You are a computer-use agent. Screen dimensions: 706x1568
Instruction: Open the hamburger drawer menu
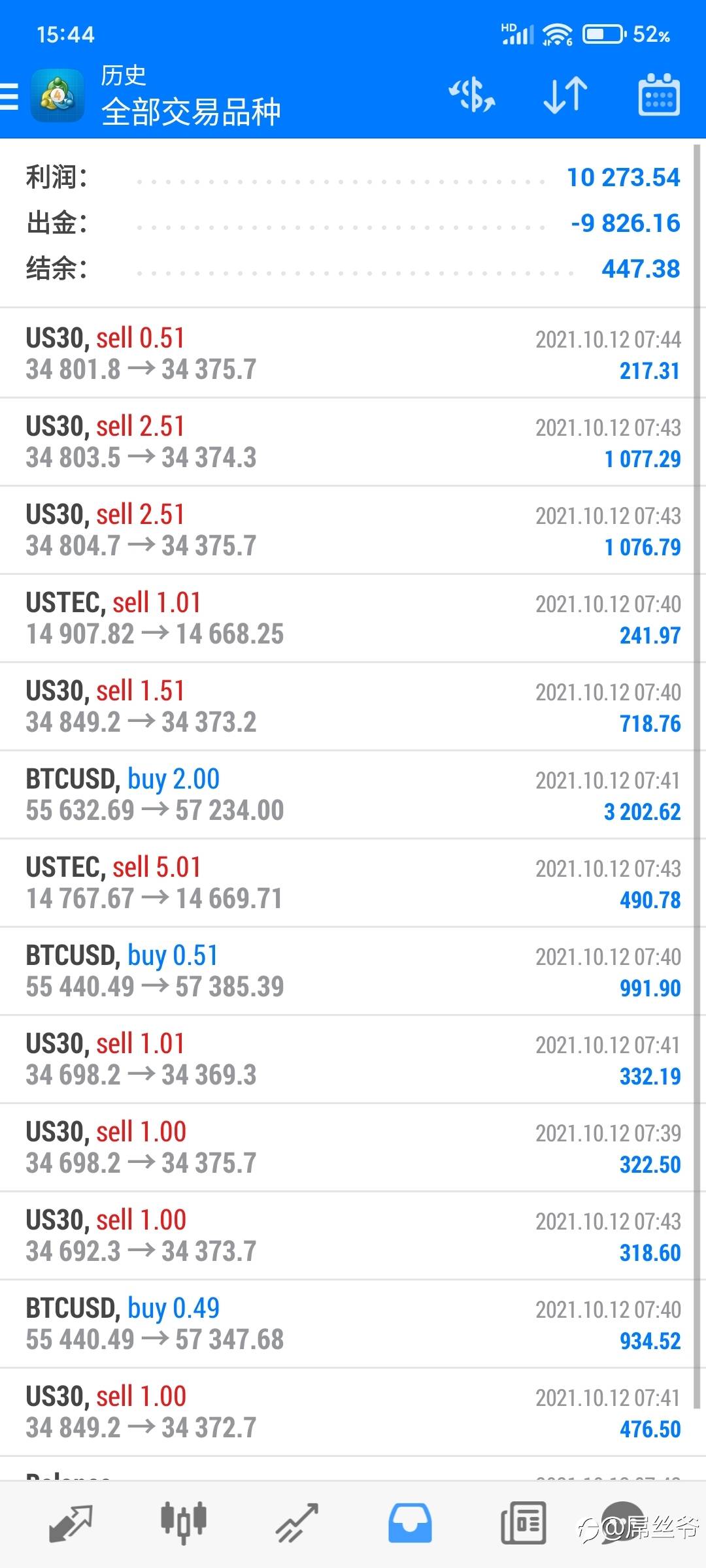9,96
